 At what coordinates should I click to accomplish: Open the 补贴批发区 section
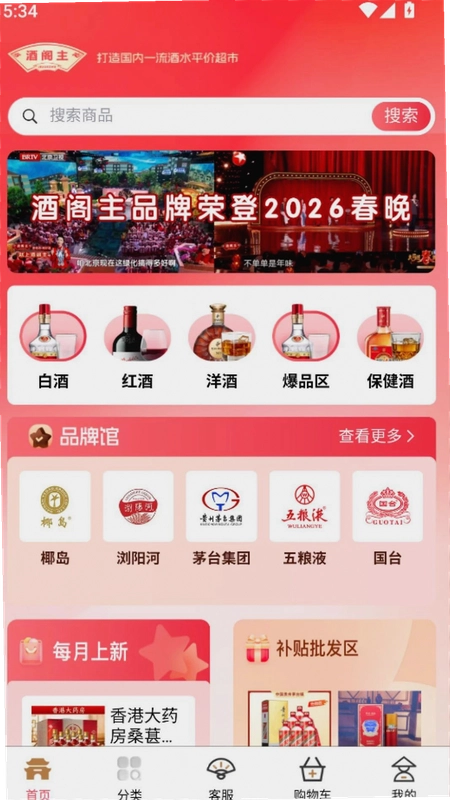coord(335,683)
